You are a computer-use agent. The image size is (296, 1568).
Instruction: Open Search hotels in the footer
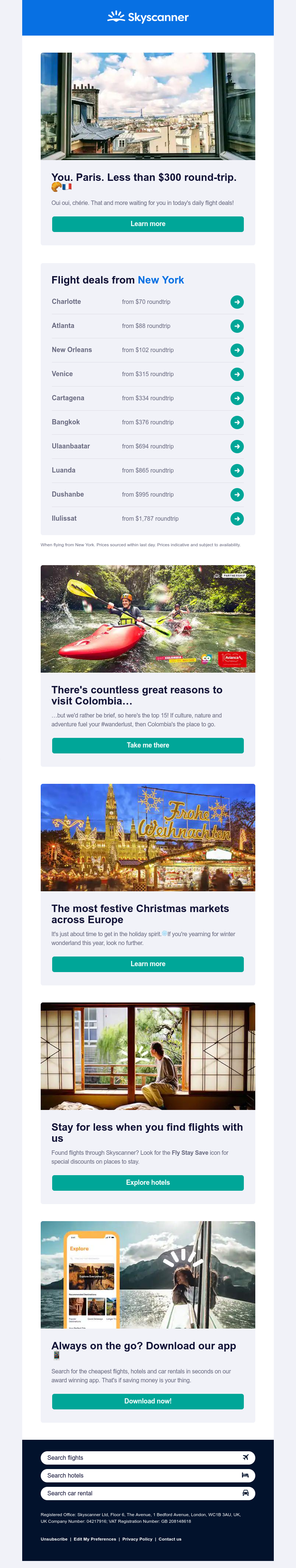click(x=148, y=1475)
